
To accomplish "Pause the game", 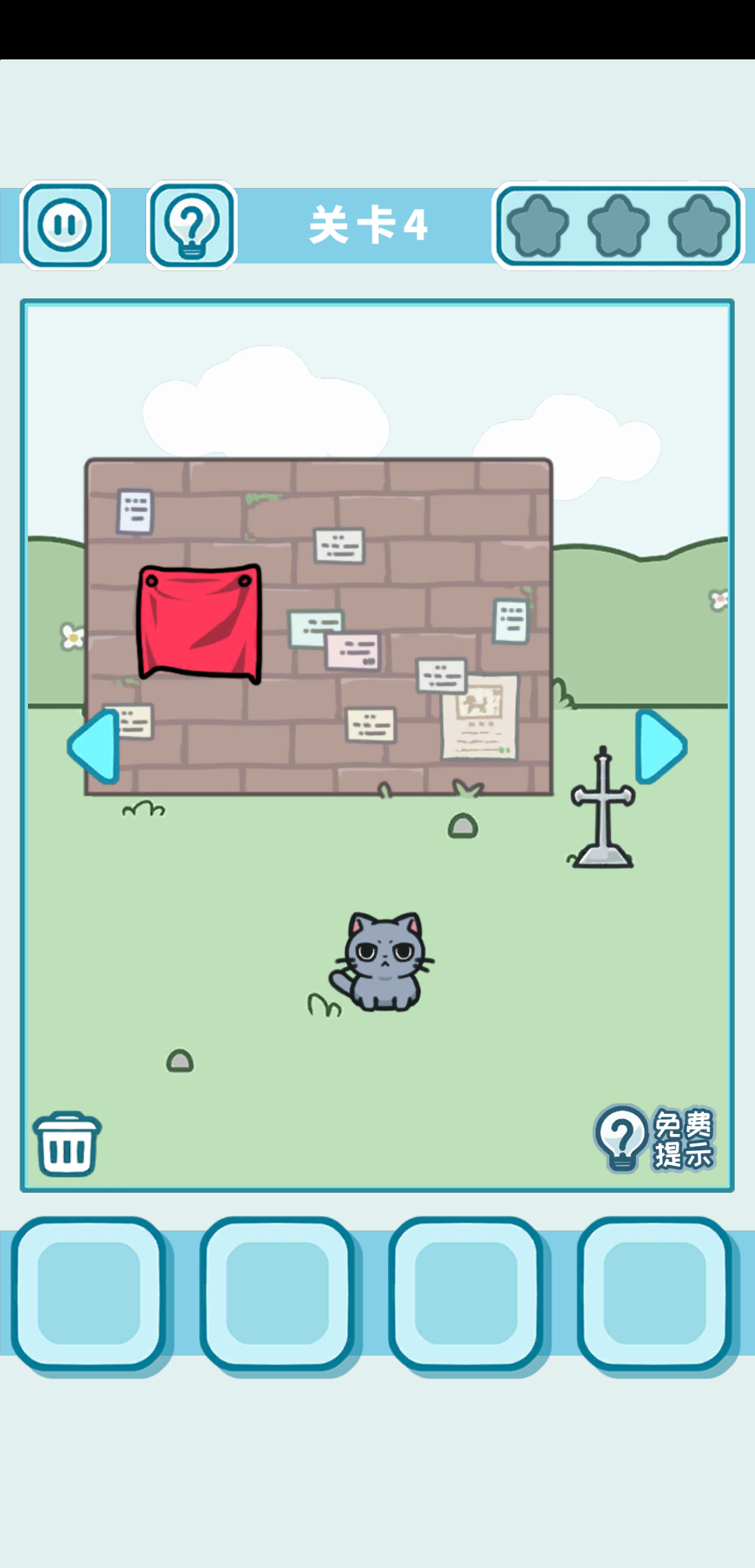I will coord(65,225).
